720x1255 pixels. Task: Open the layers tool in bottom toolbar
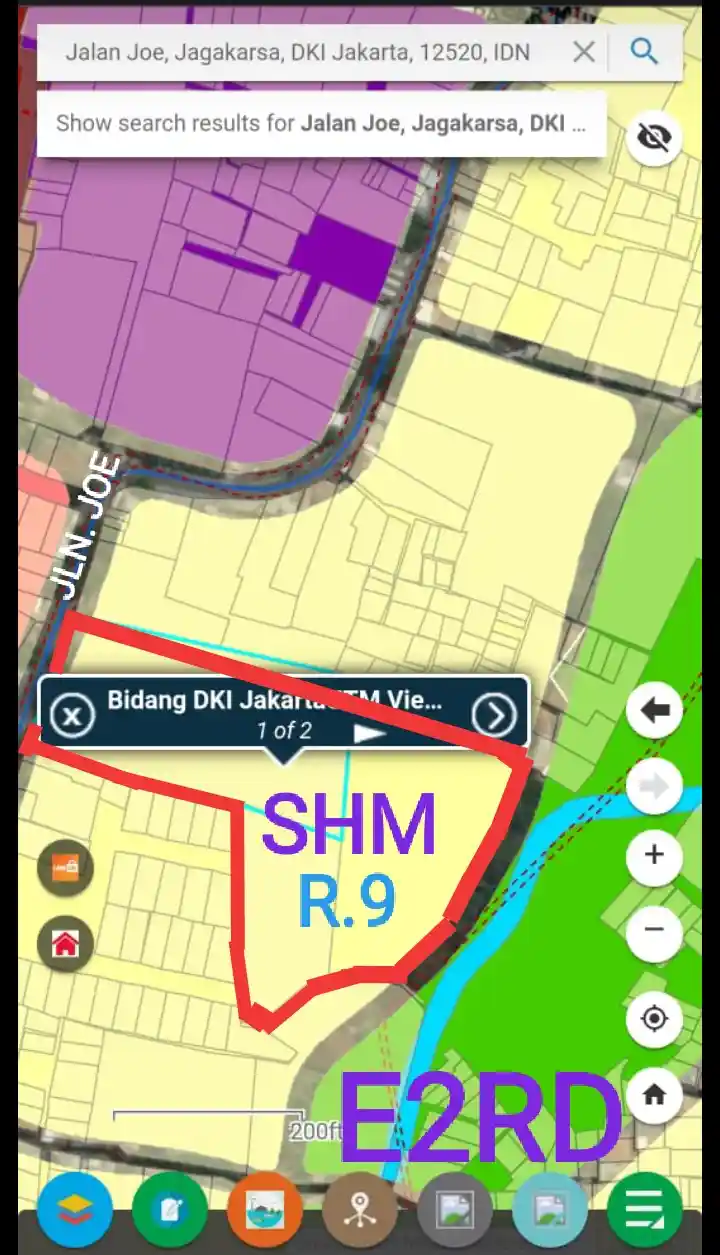click(74, 1210)
